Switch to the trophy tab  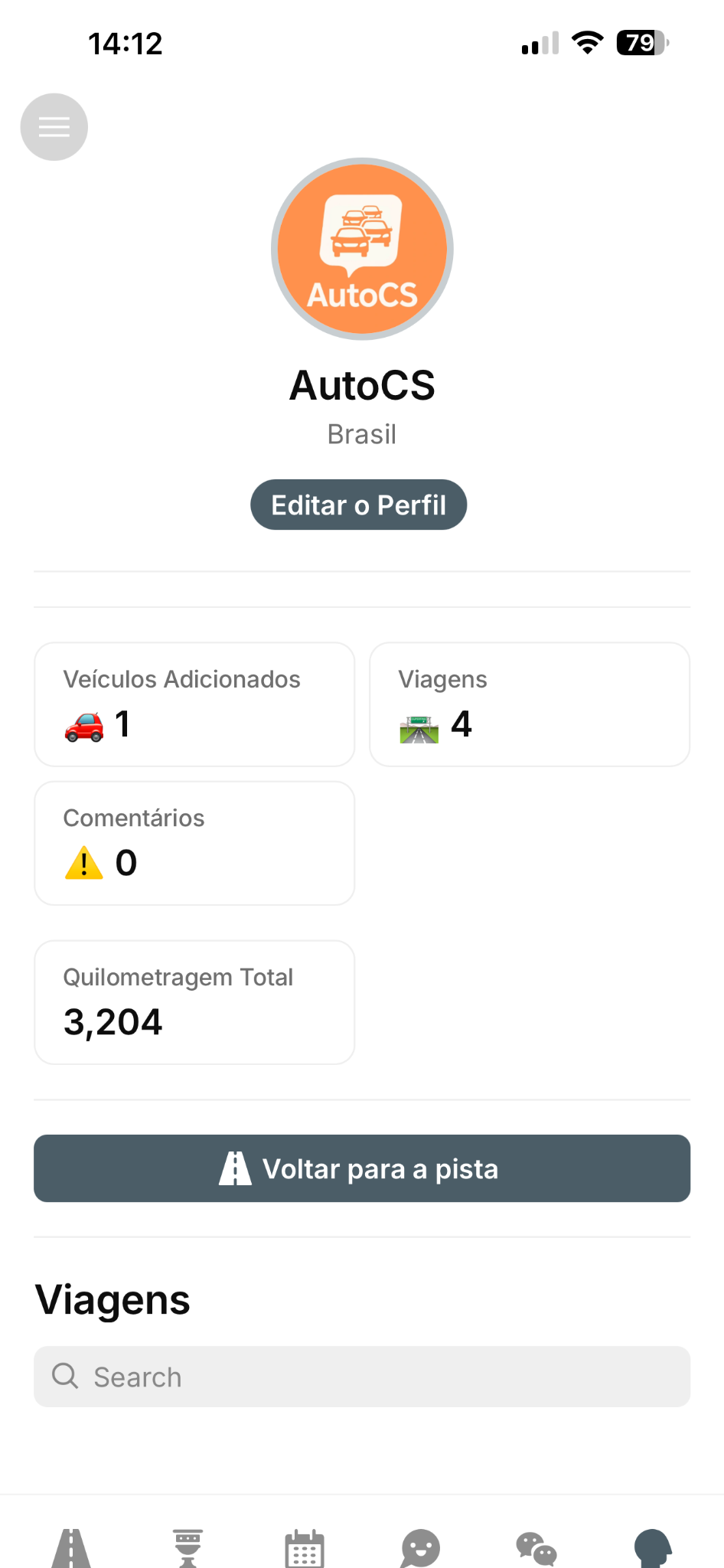coord(188,1547)
